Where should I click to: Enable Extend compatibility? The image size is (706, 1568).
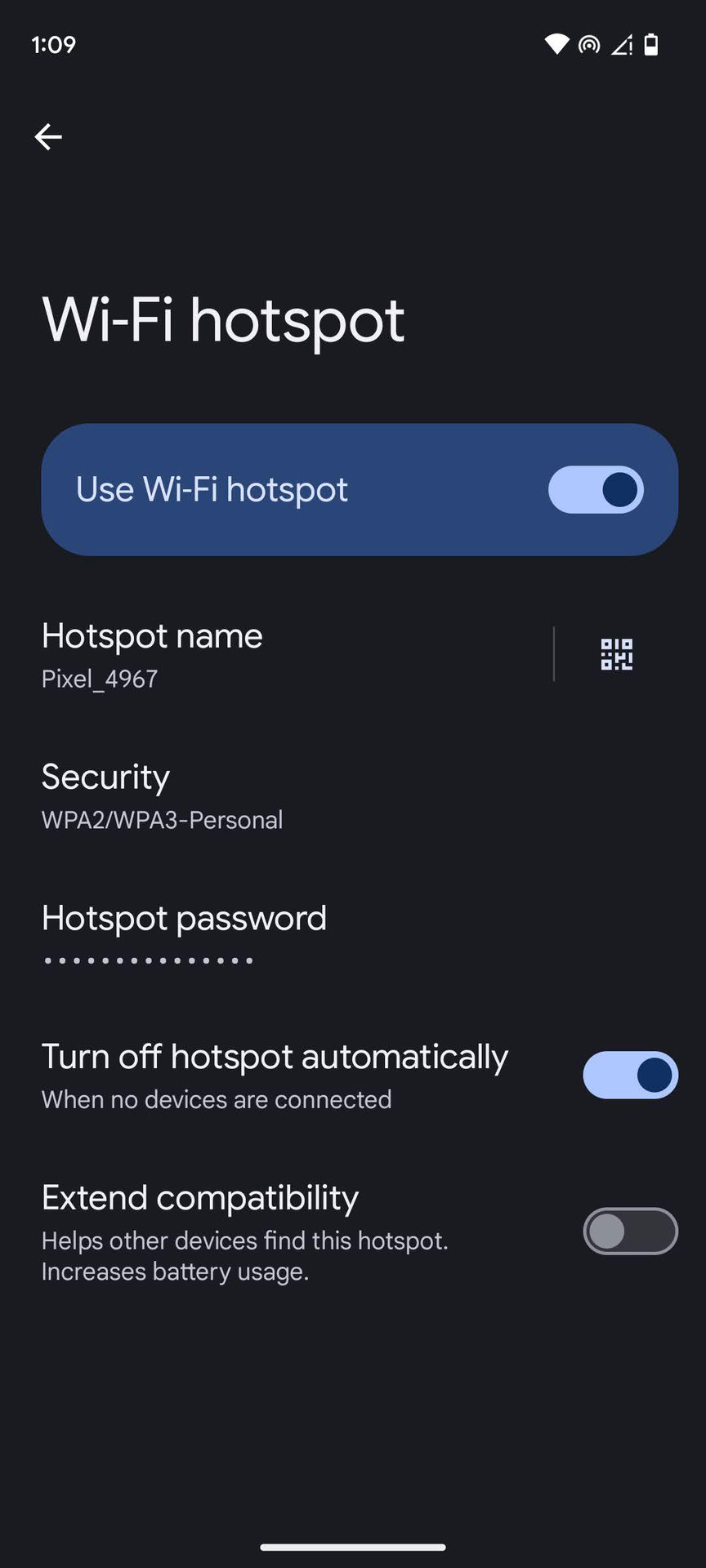coord(630,1231)
